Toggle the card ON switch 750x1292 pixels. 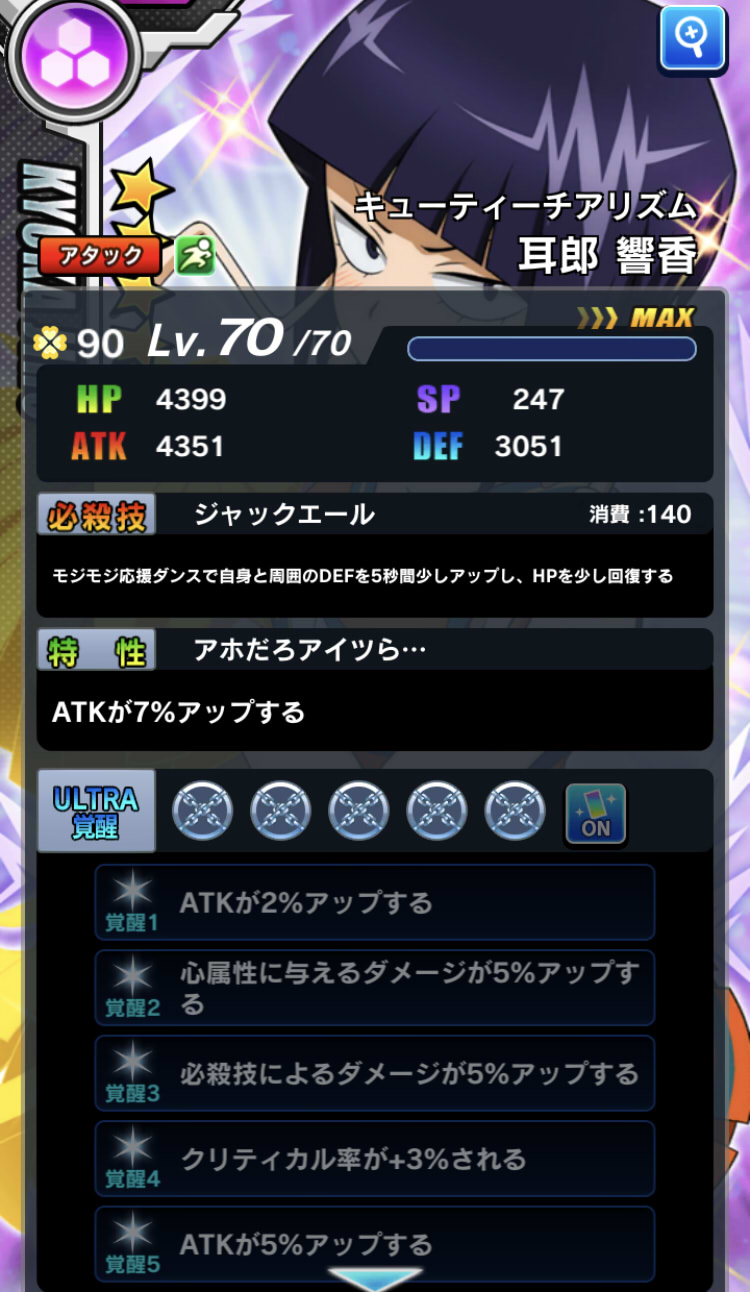coord(595,813)
